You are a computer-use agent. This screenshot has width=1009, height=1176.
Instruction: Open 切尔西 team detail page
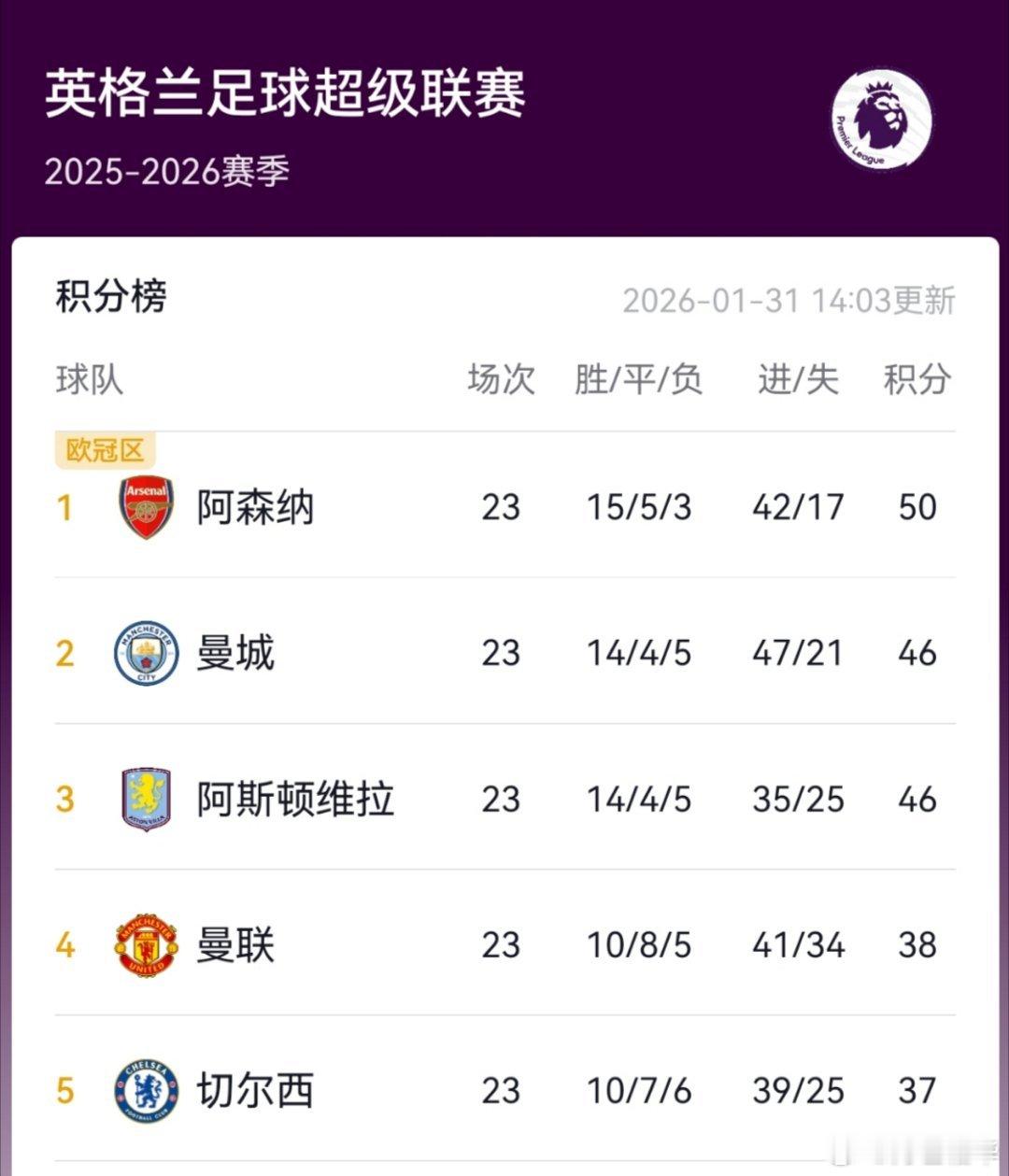[255, 1091]
